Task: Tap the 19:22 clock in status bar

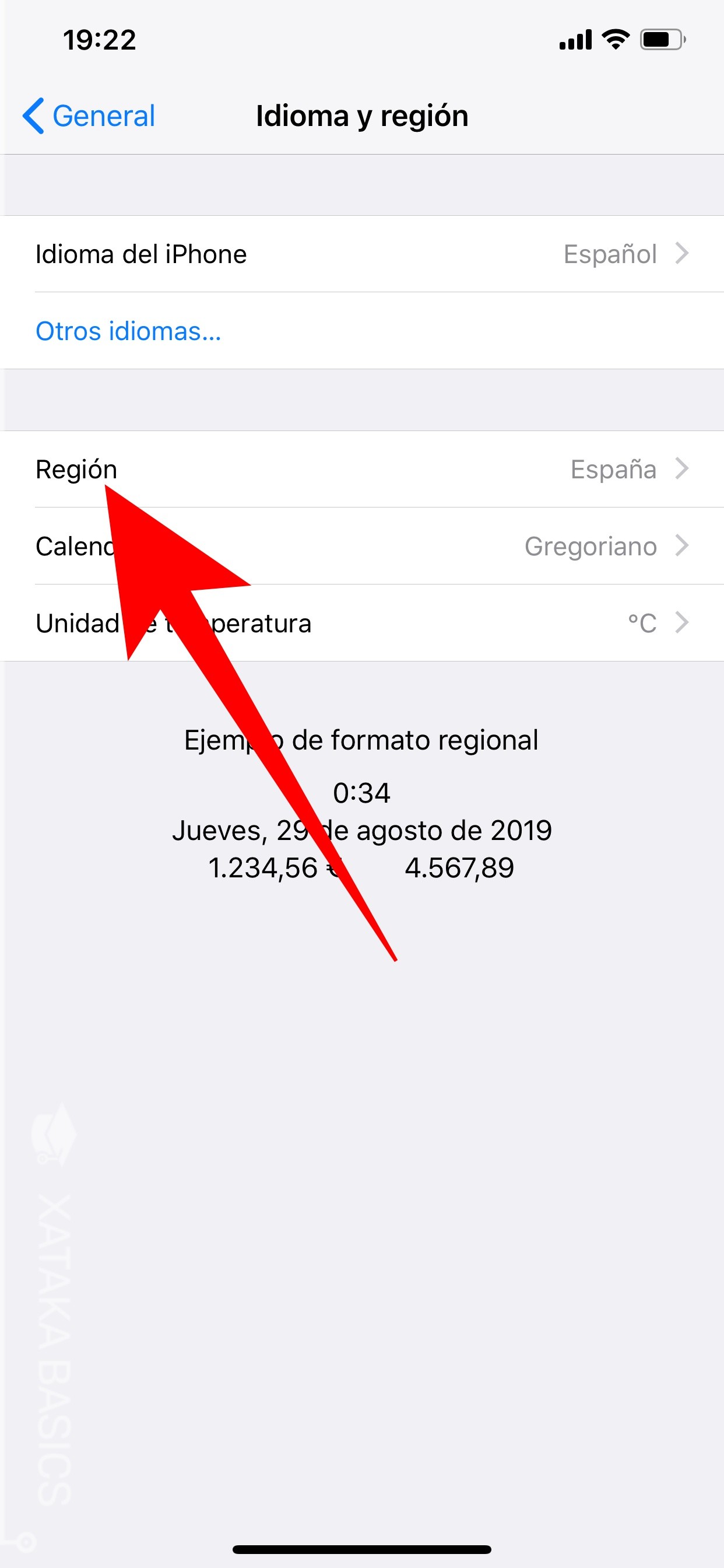Action: (101, 40)
